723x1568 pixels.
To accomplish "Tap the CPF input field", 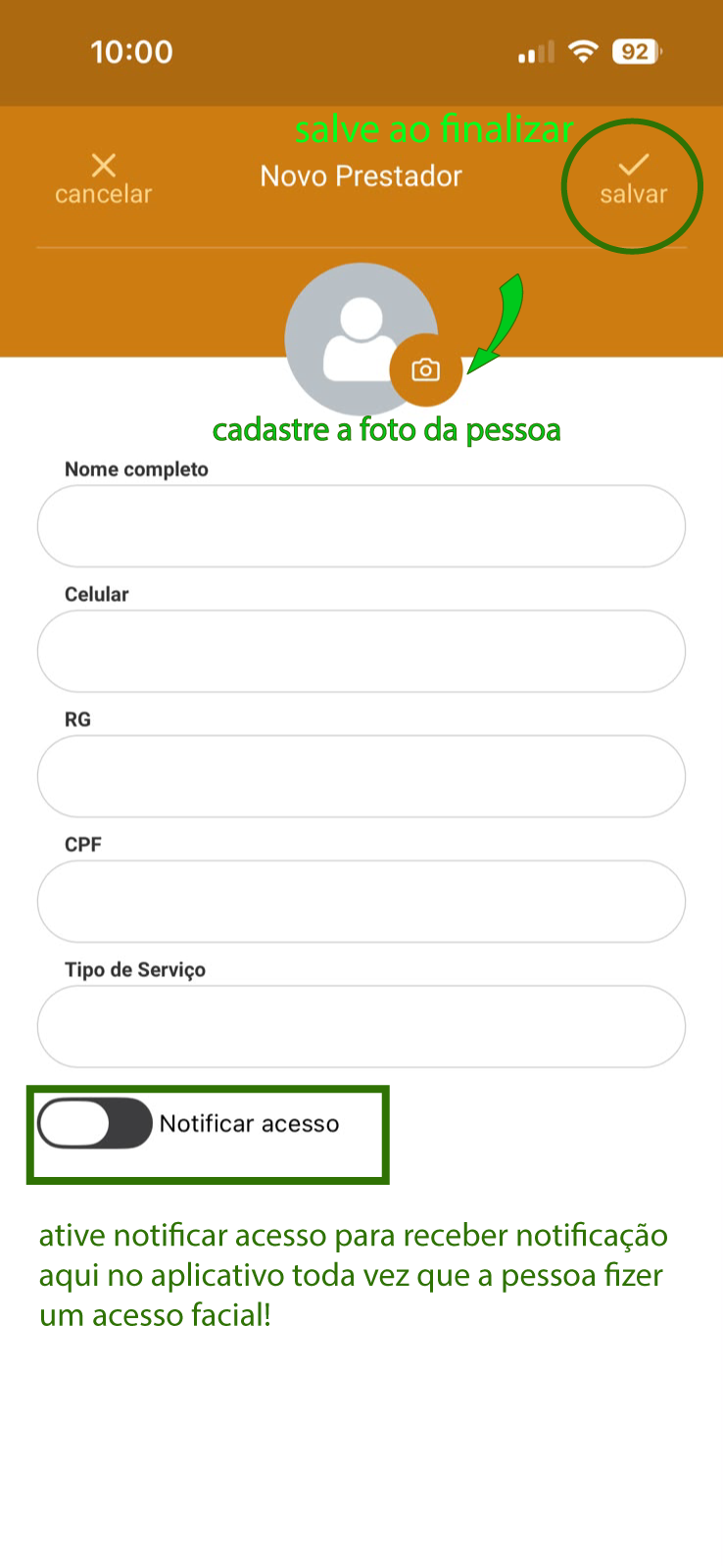I will (x=361, y=902).
